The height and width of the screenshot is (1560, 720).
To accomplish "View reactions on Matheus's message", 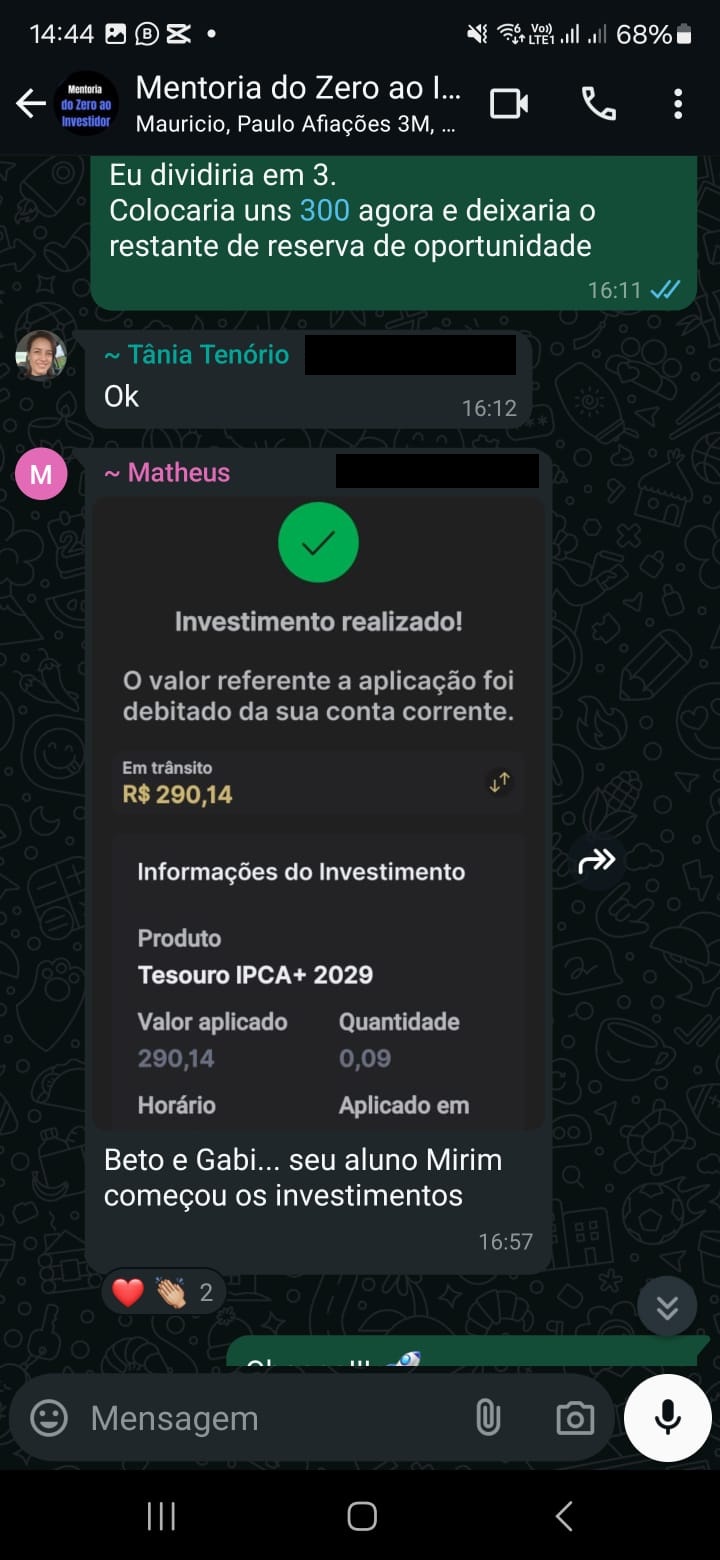I will coord(164,1292).
